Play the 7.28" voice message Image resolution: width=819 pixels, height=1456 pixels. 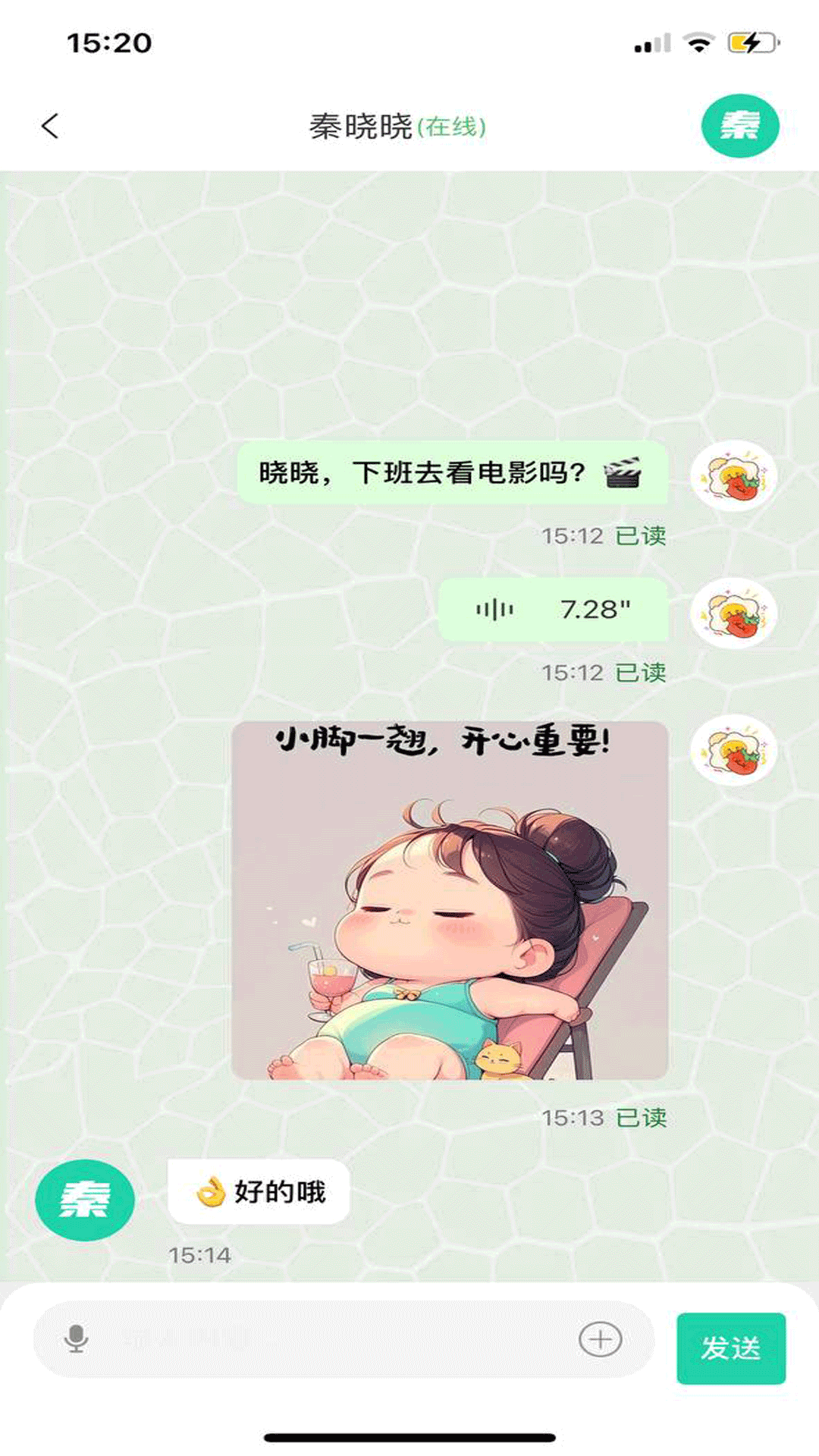pos(554,609)
